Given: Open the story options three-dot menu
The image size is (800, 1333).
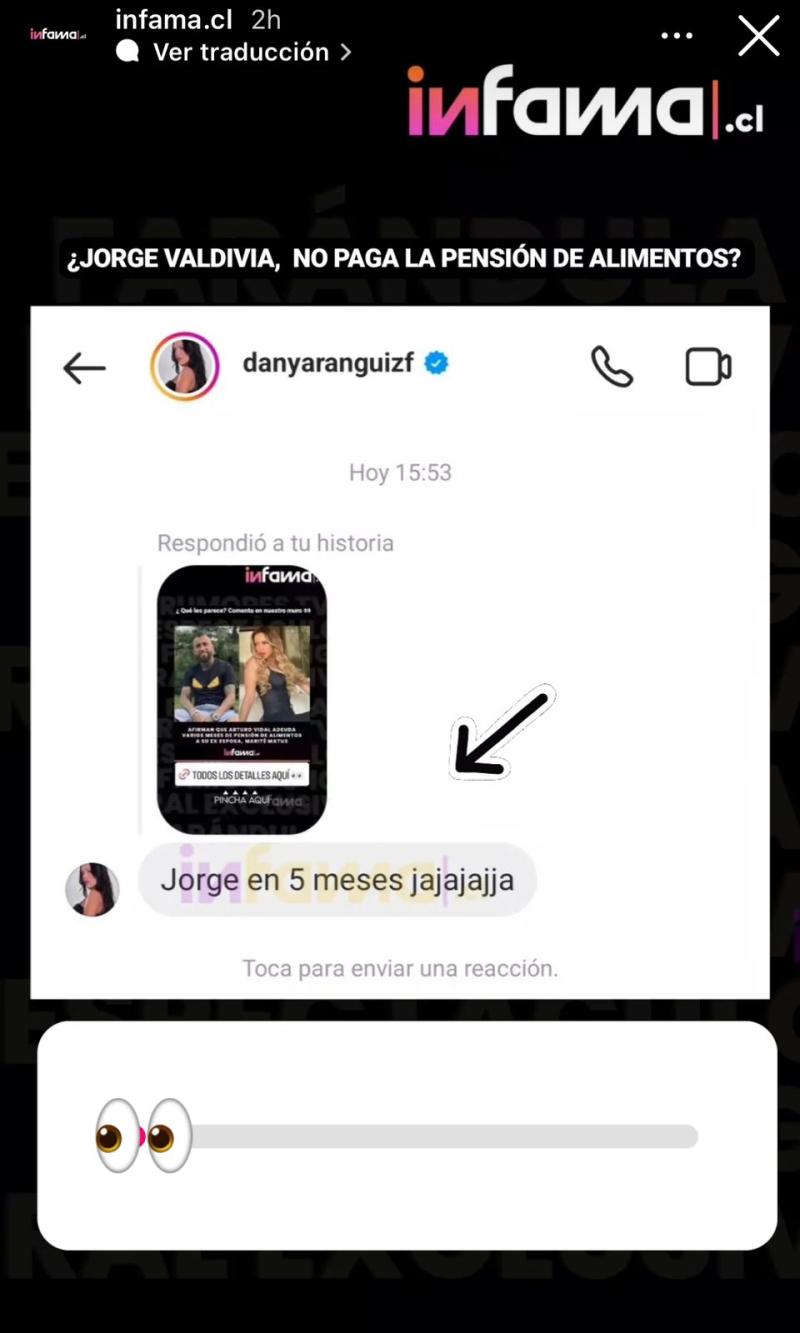Looking at the screenshot, I should (677, 34).
